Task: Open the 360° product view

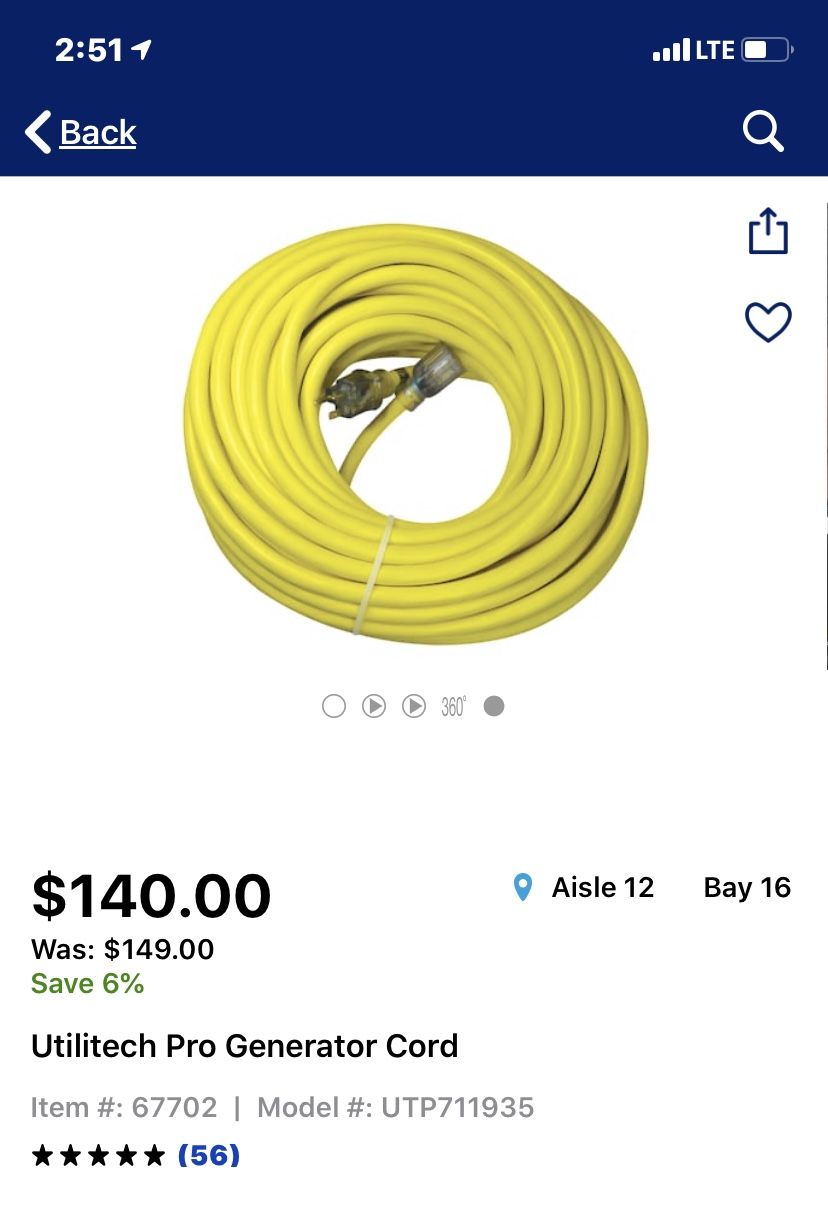Action: 453,706
